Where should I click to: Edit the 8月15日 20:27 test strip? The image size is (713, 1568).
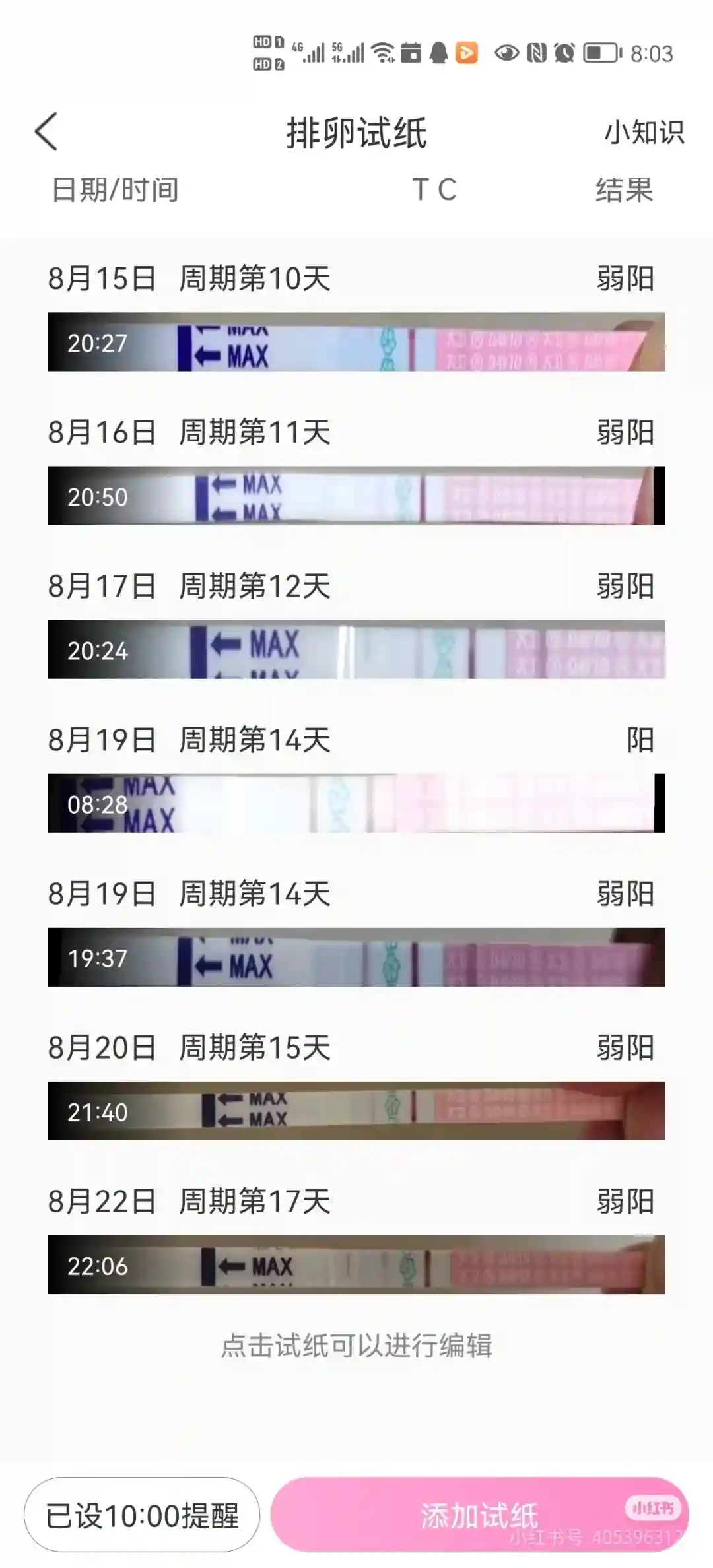click(x=356, y=342)
